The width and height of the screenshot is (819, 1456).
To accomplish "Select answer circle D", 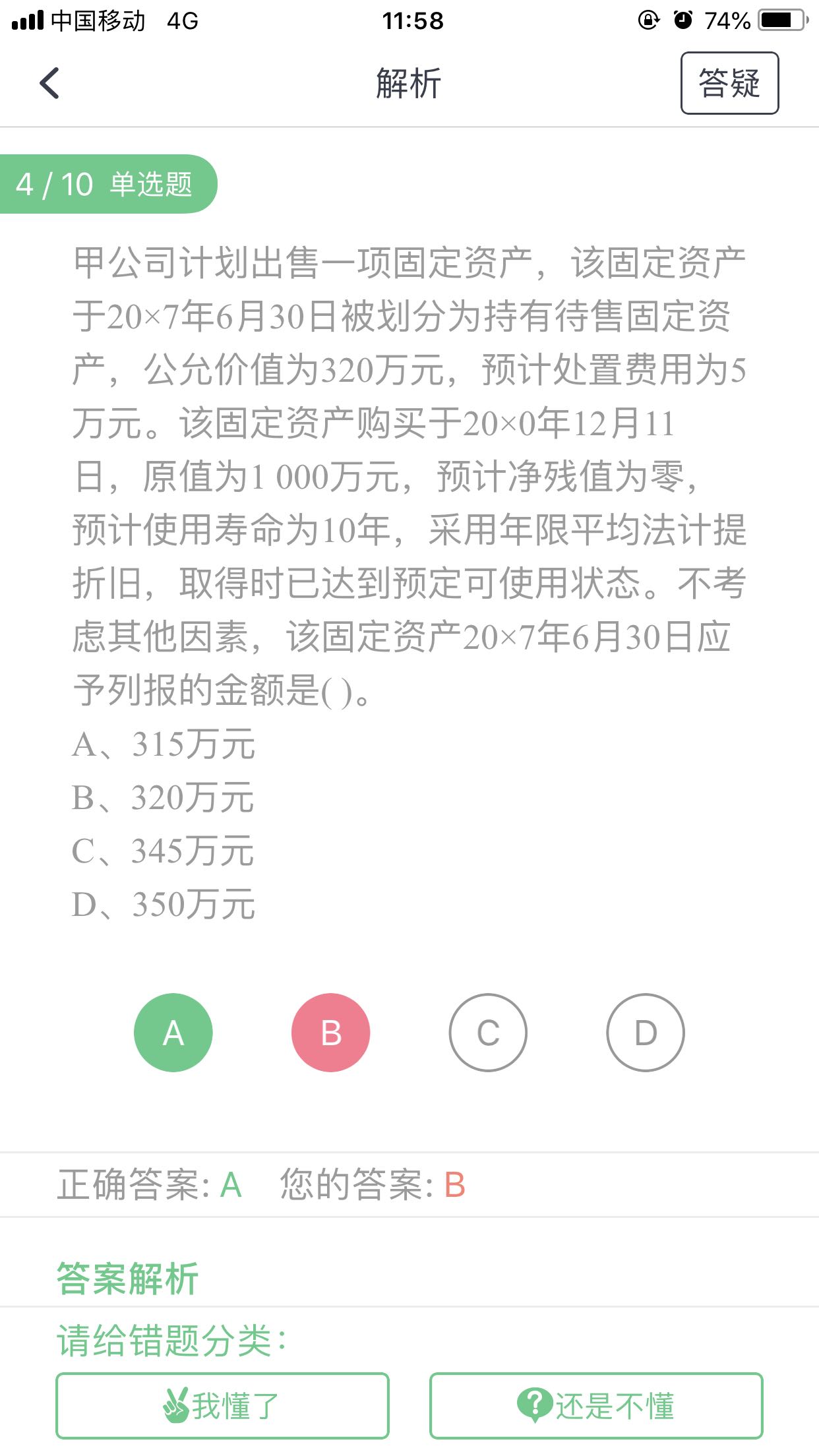I will (645, 1032).
